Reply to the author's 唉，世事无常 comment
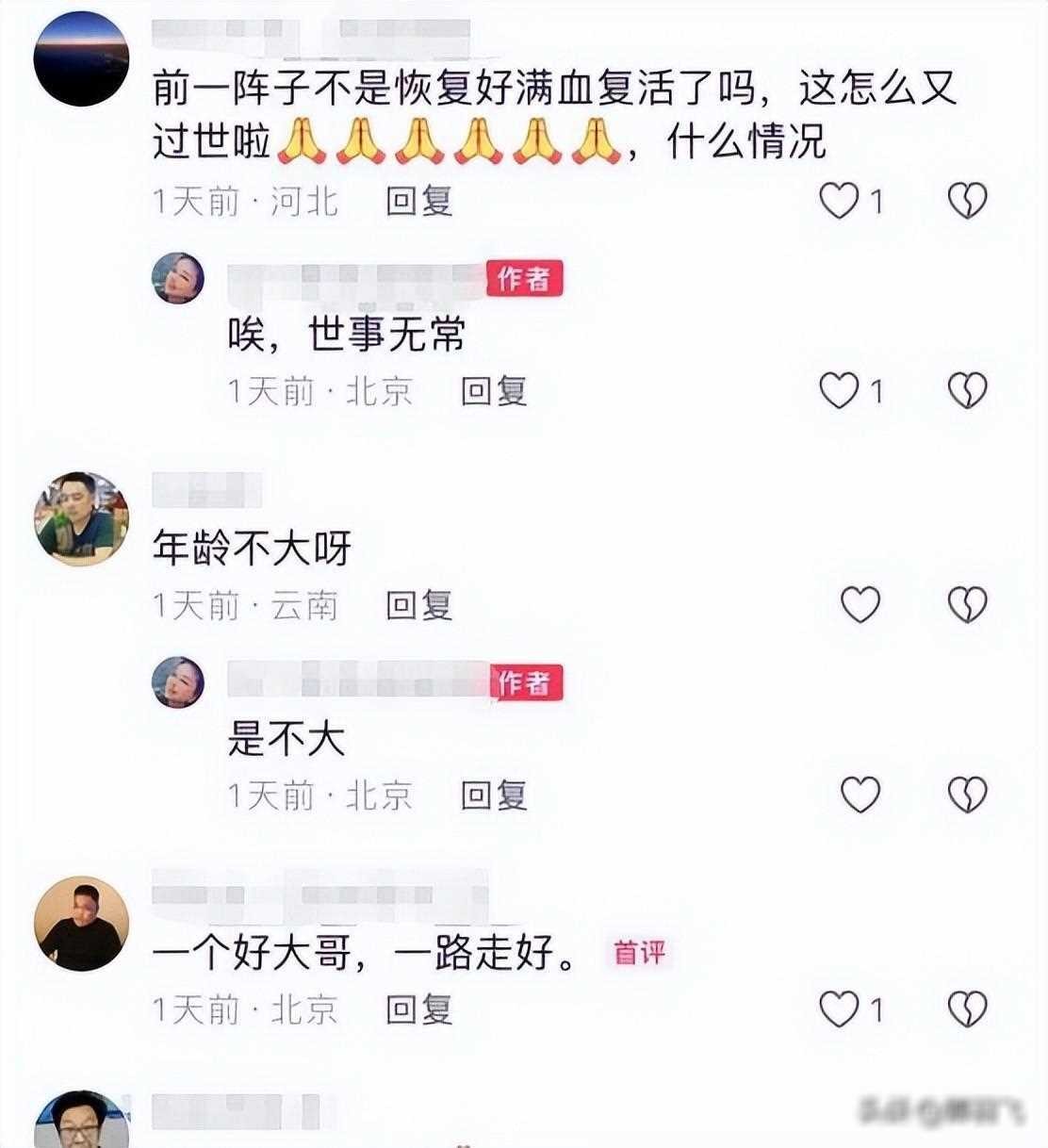This screenshot has height=1148, width=1048. (x=493, y=390)
